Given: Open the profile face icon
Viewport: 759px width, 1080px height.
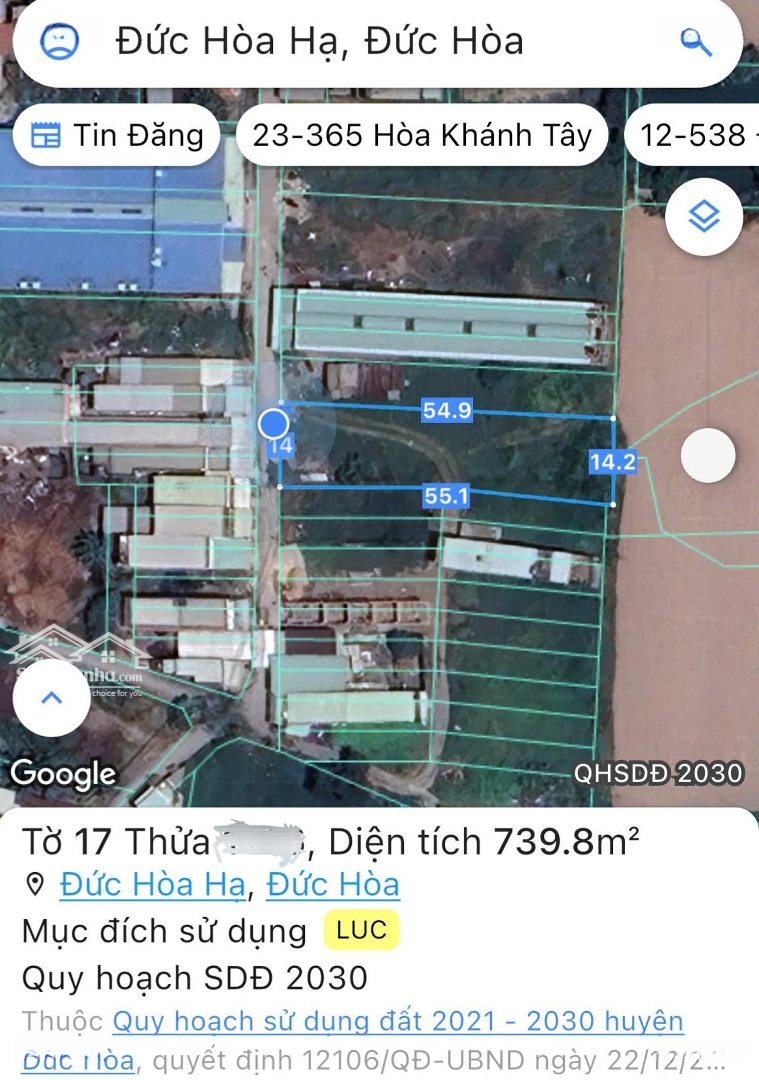Looking at the screenshot, I should coord(59,42).
